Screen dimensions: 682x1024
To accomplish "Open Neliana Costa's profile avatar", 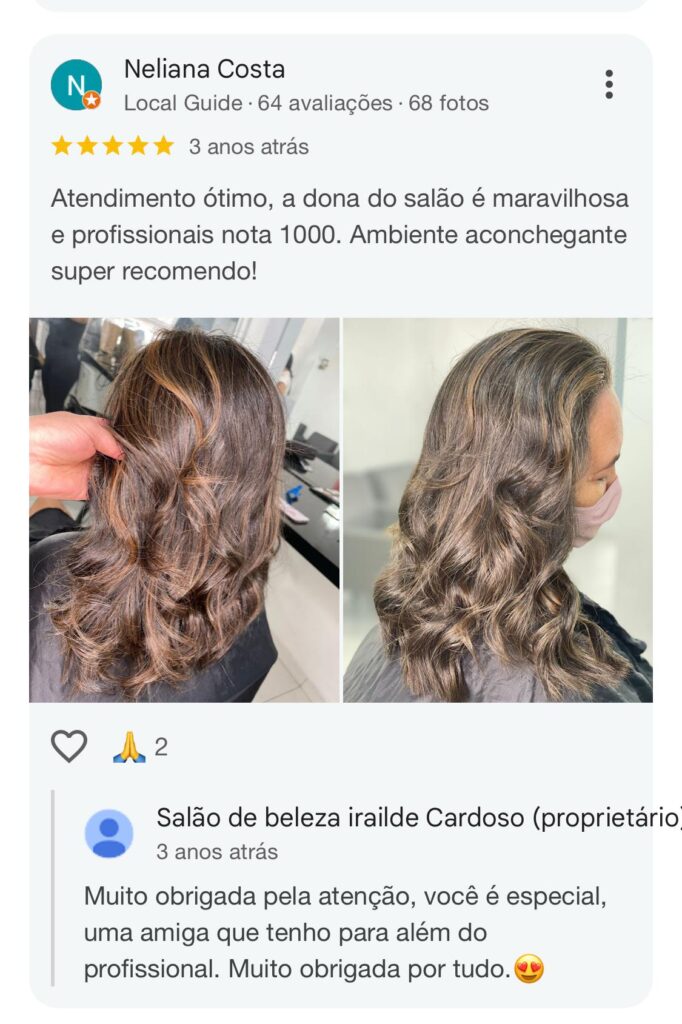I will pos(76,85).
